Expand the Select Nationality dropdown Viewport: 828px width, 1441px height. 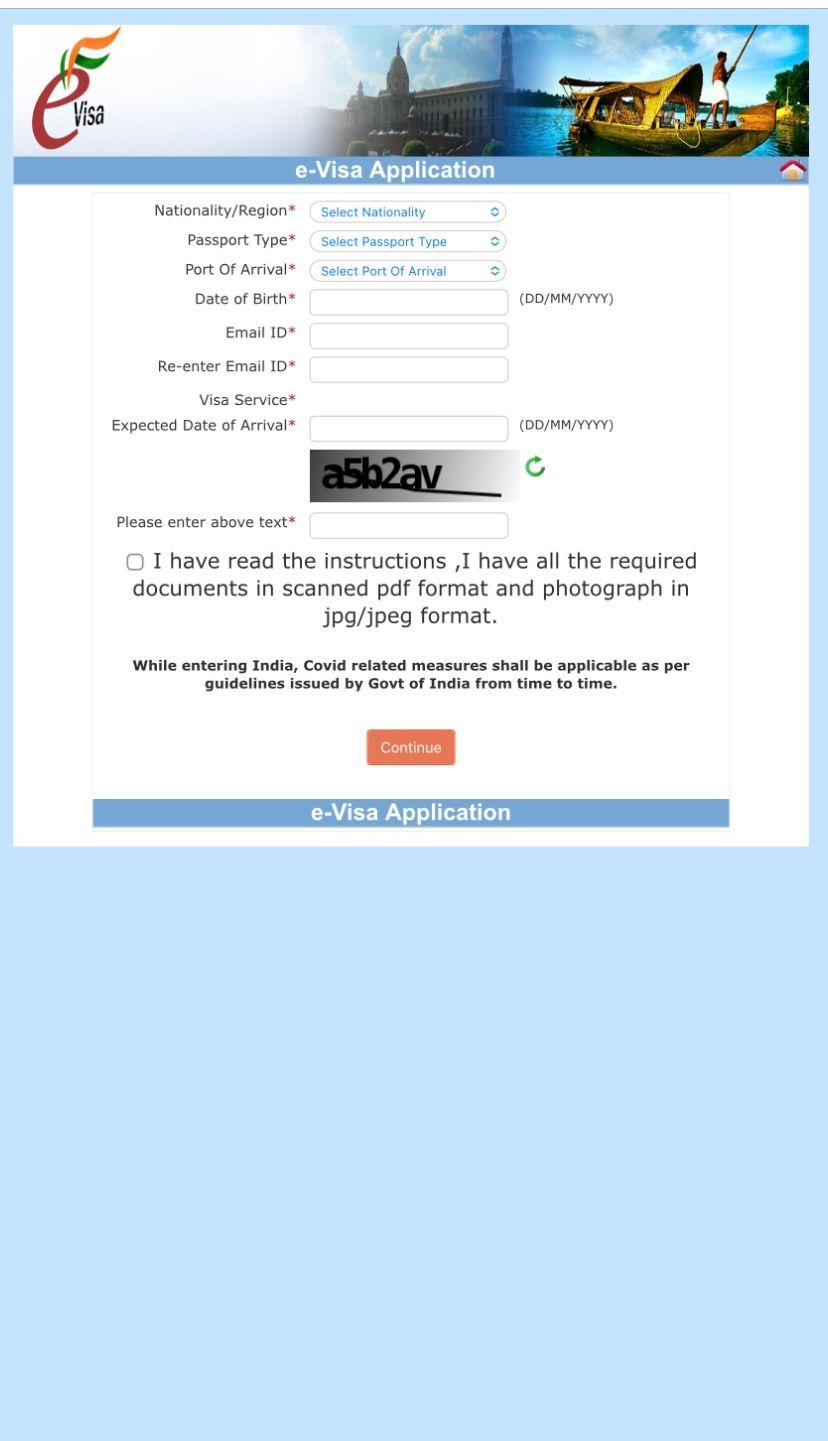click(408, 212)
